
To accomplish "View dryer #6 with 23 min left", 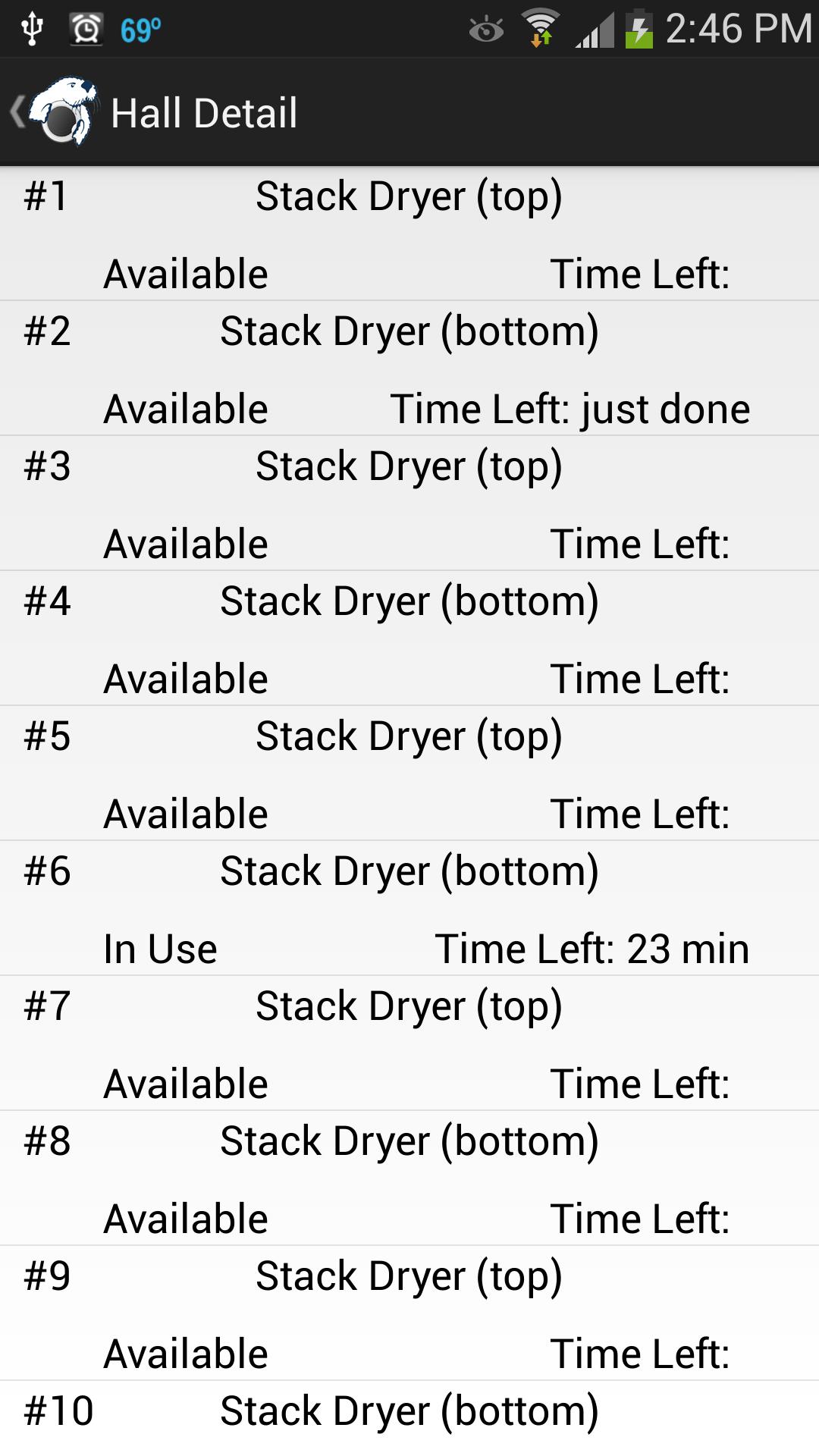I will coord(409,908).
